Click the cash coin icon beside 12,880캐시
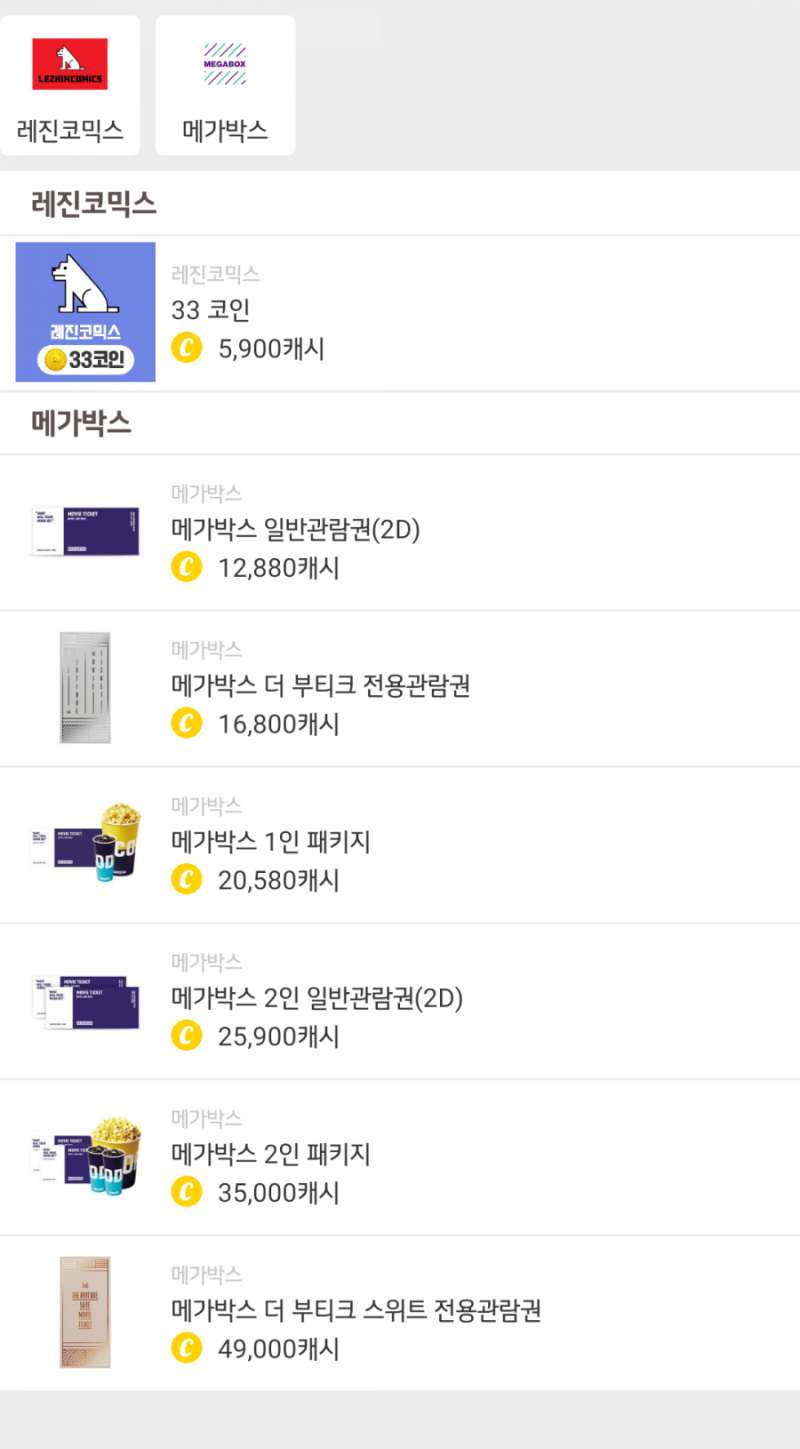 [187, 568]
